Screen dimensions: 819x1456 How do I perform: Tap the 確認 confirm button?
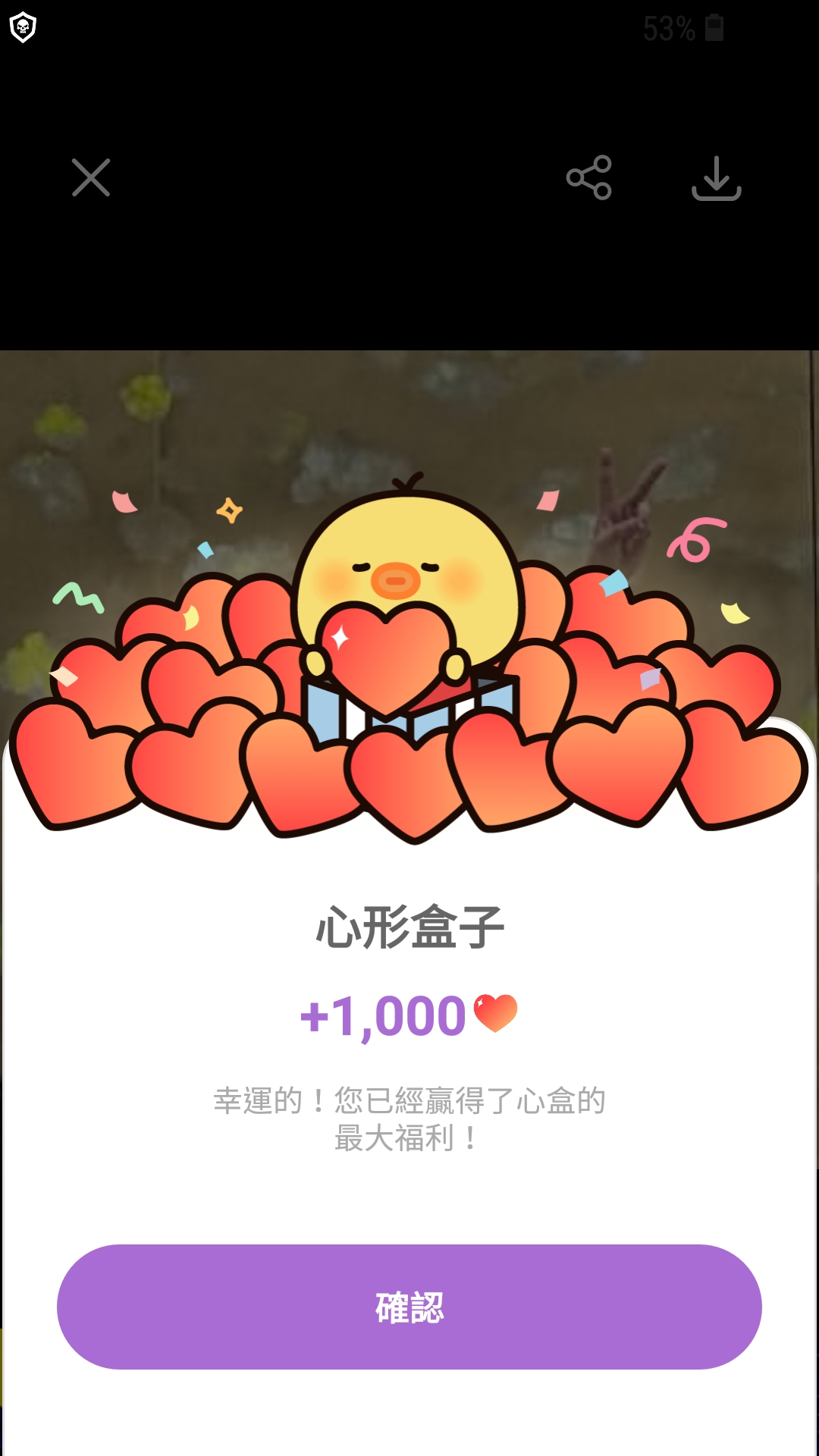[x=409, y=1307]
